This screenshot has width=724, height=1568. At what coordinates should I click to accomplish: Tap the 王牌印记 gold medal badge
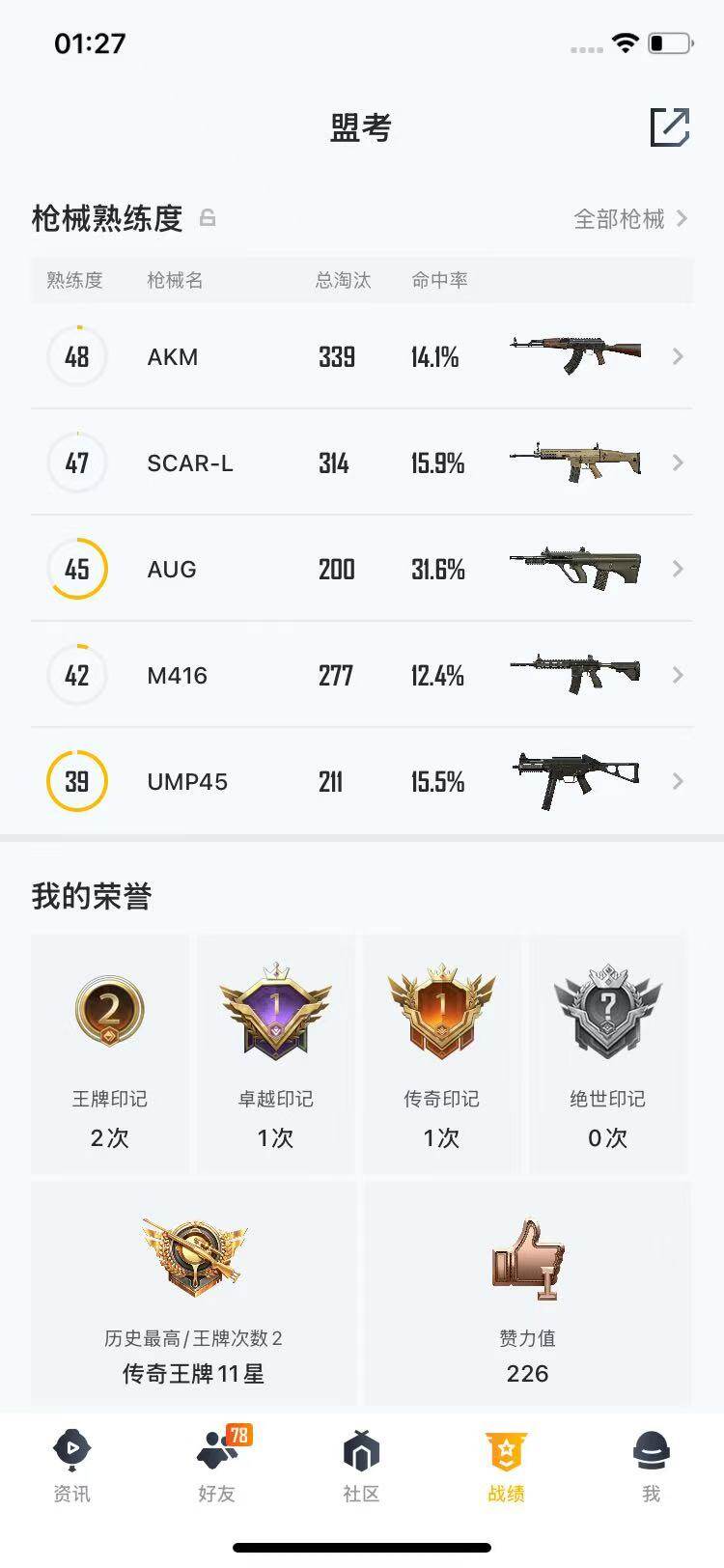pos(108,1008)
